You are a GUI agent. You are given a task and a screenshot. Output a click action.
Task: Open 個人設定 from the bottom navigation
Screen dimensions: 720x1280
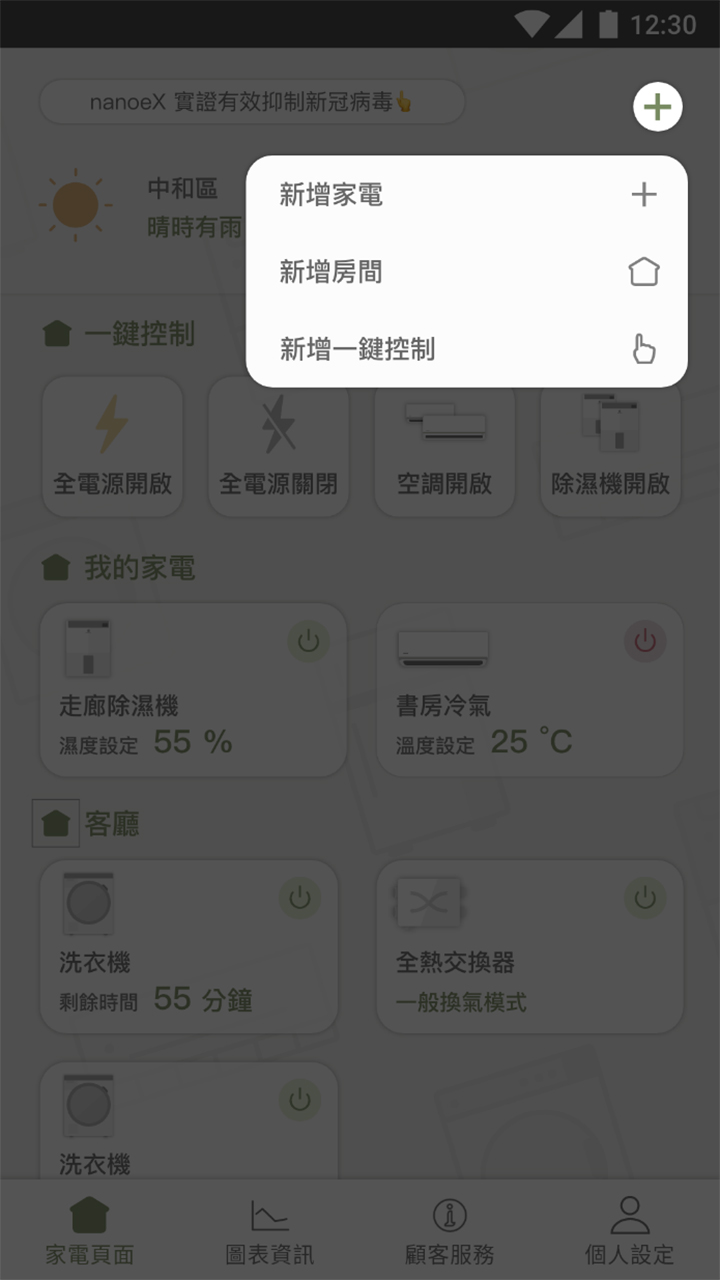628,1228
